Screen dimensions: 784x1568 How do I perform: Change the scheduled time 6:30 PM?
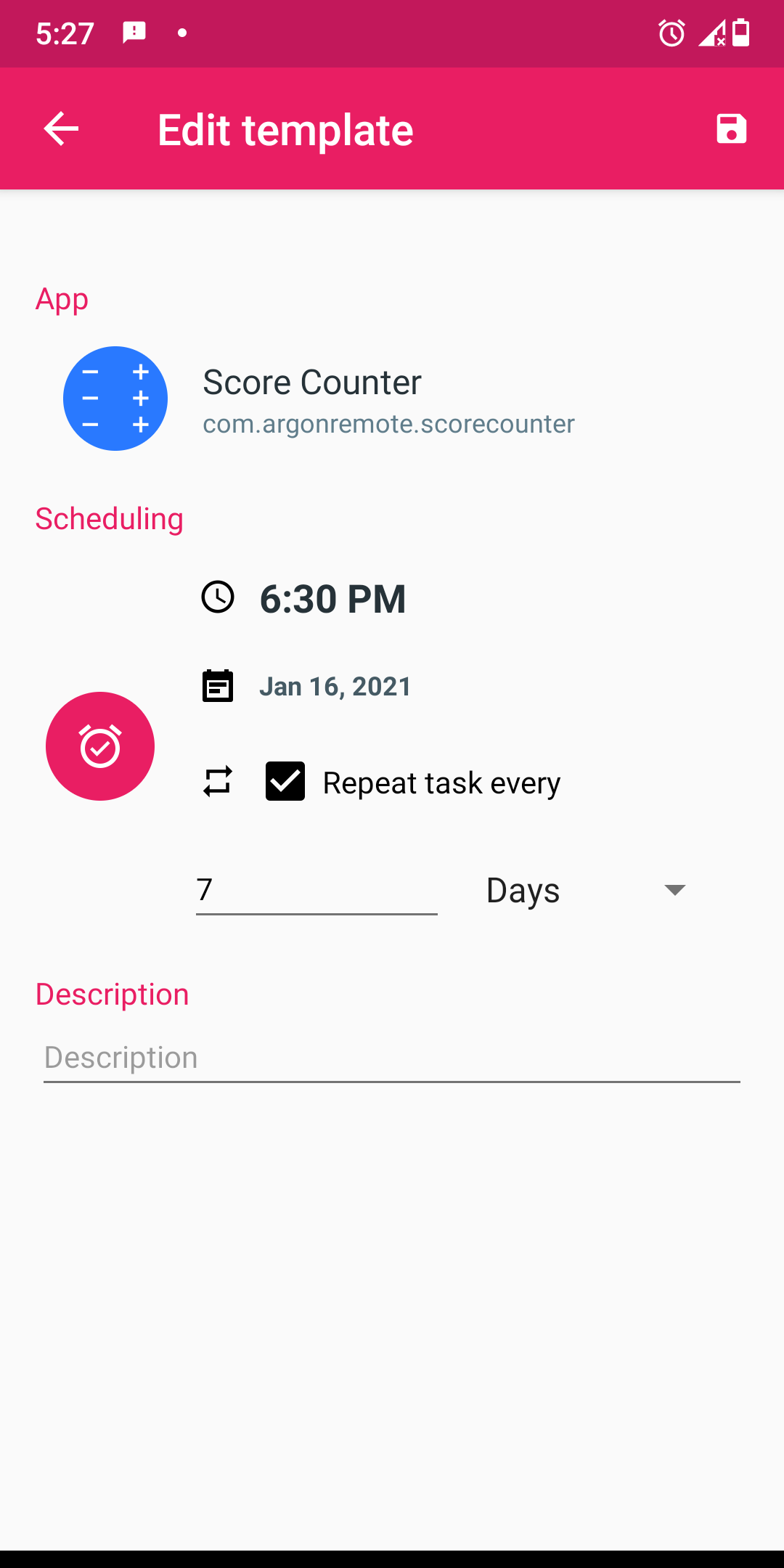click(x=332, y=597)
